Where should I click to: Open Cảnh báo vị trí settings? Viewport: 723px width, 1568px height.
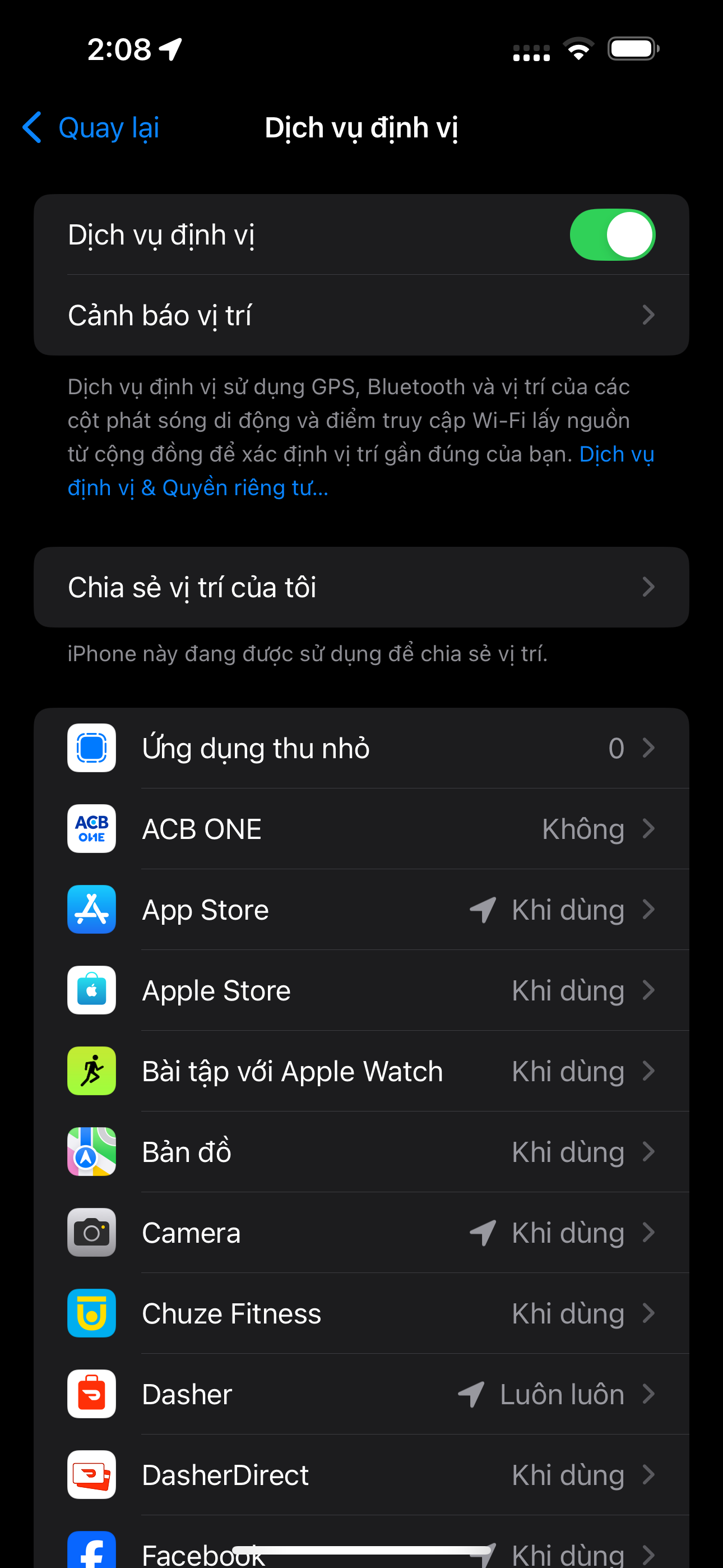(x=361, y=315)
